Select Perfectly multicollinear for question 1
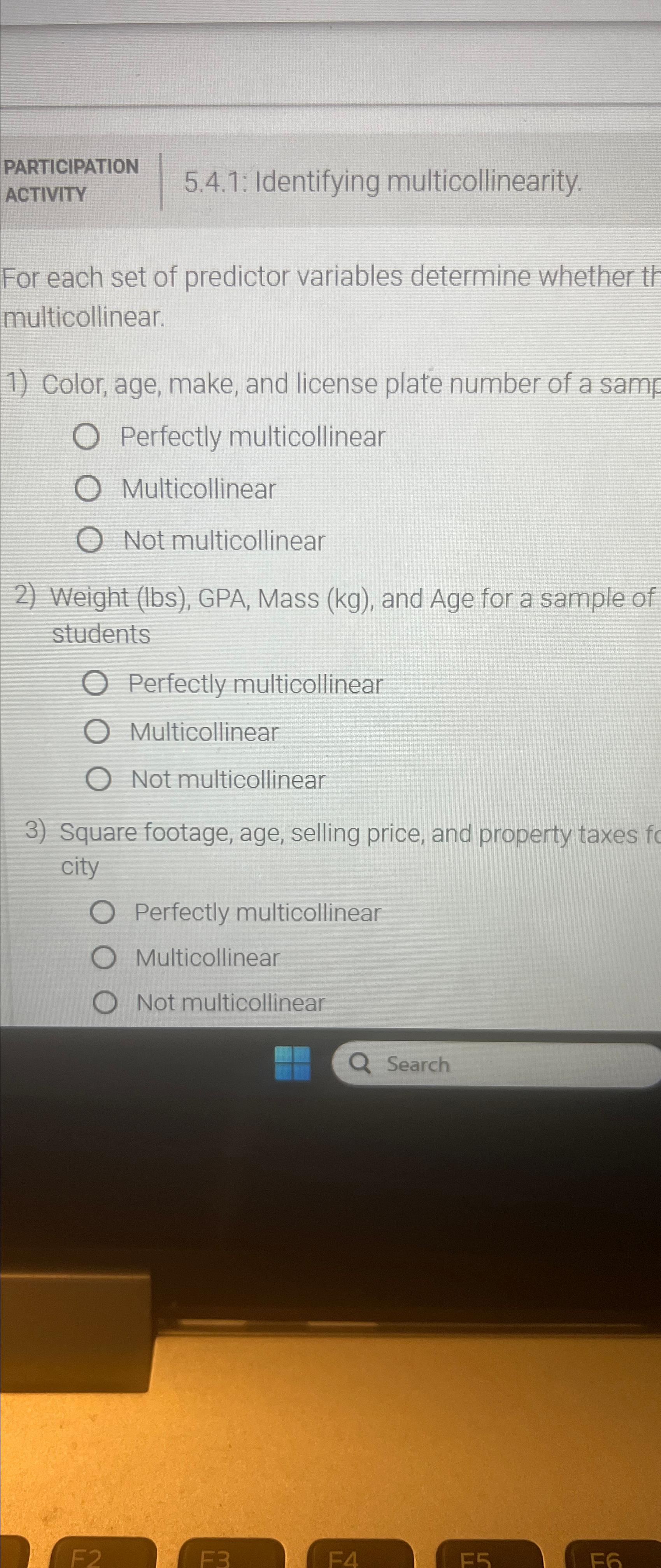This screenshot has height=1568, width=661. [86, 437]
